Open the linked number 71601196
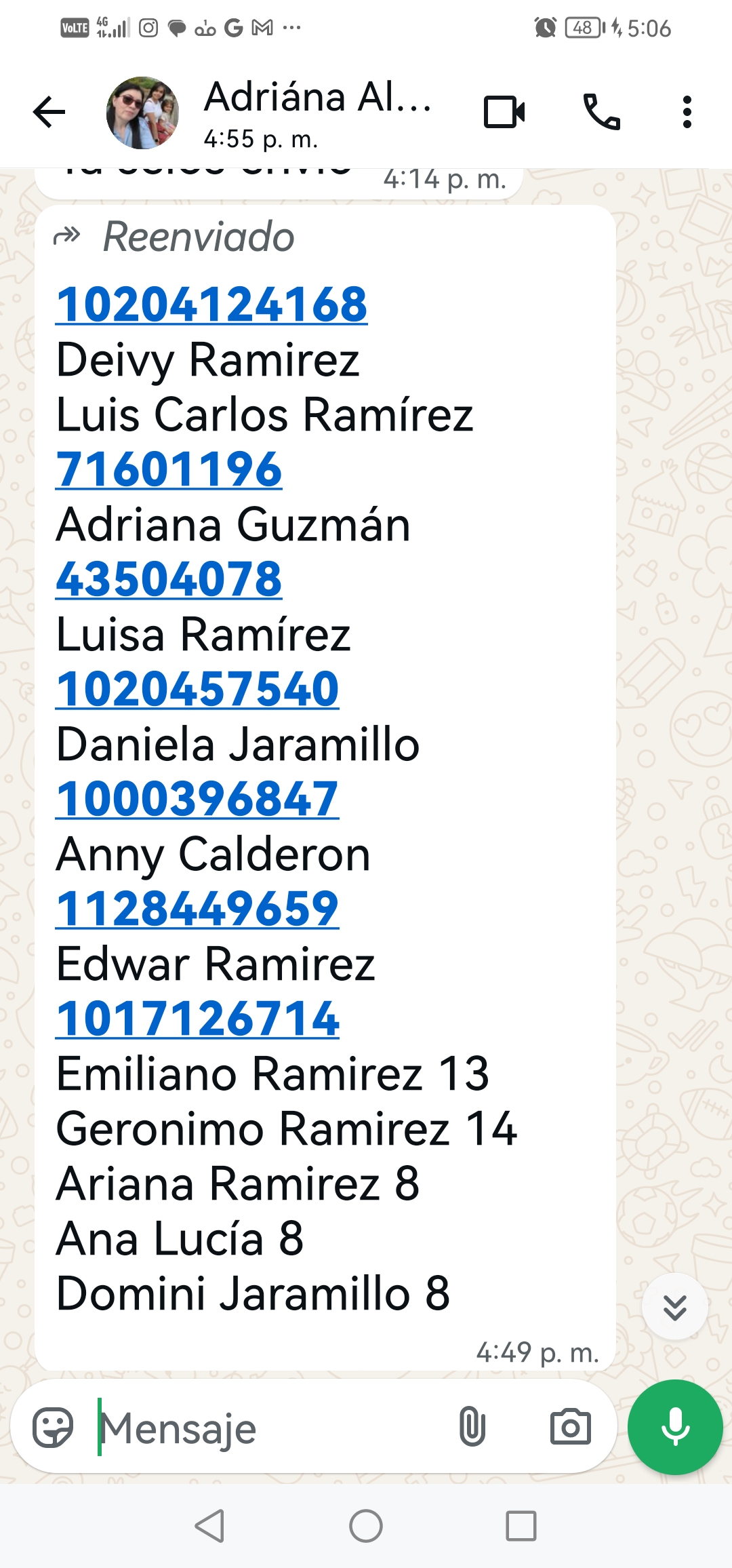 tap(169, 469)
